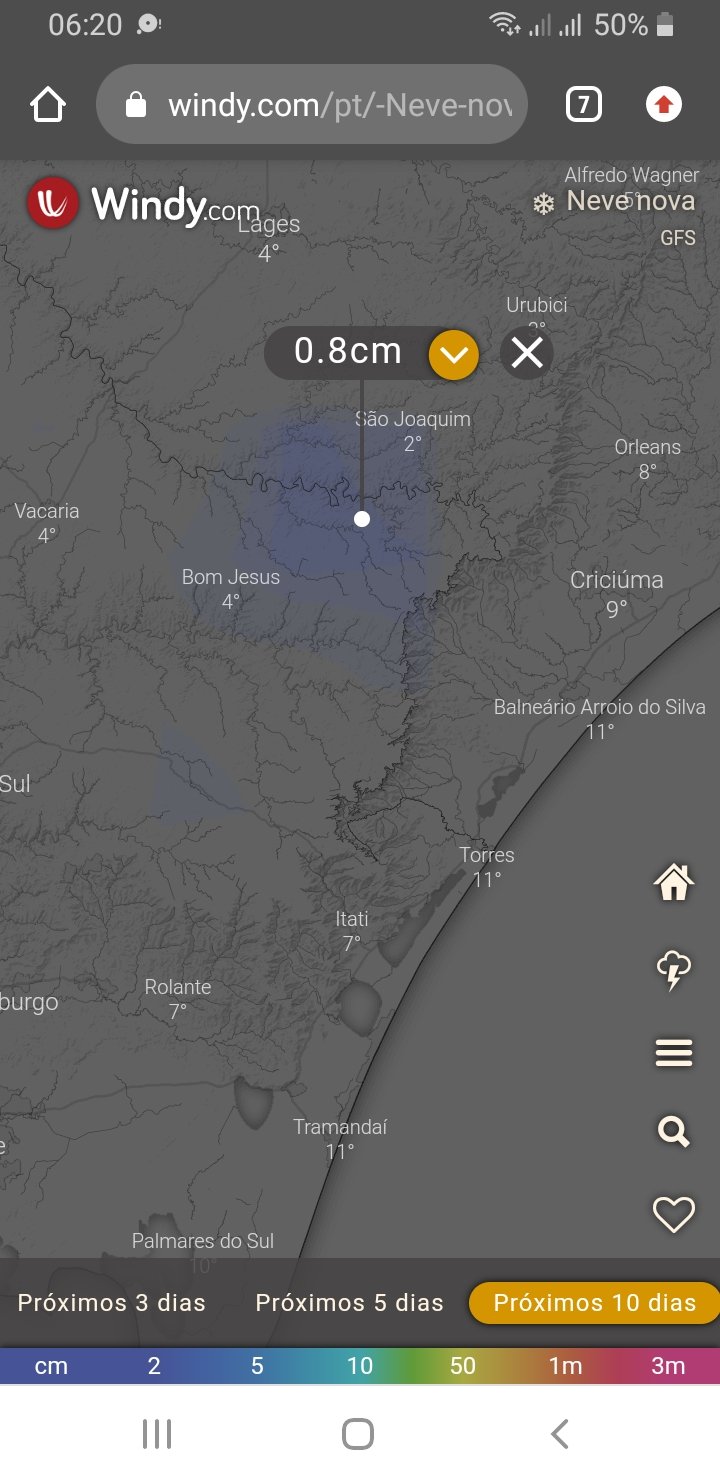This screenshot has height=1480, width=720.
Task: Select Próximos 10 dias
Action: point(595,1303)
